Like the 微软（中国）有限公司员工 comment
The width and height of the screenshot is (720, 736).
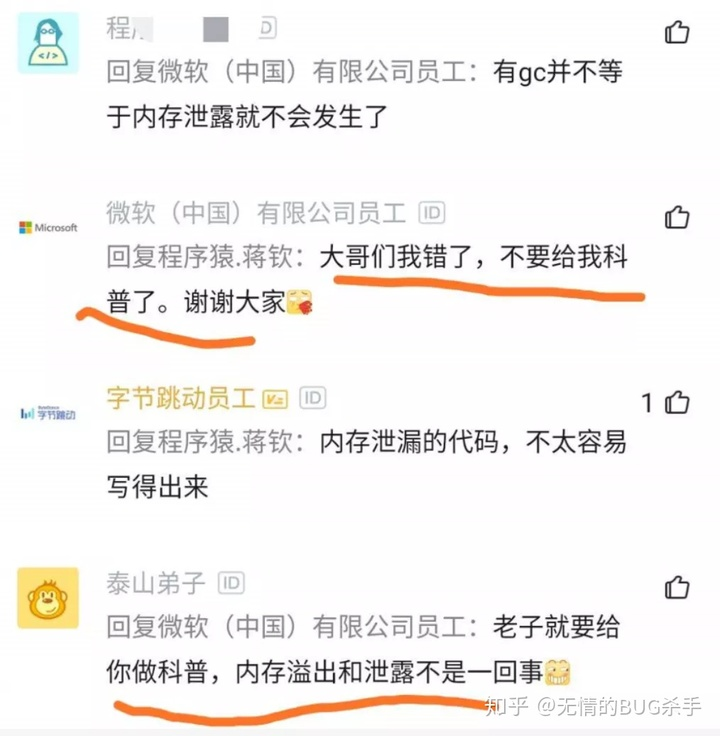677,216
